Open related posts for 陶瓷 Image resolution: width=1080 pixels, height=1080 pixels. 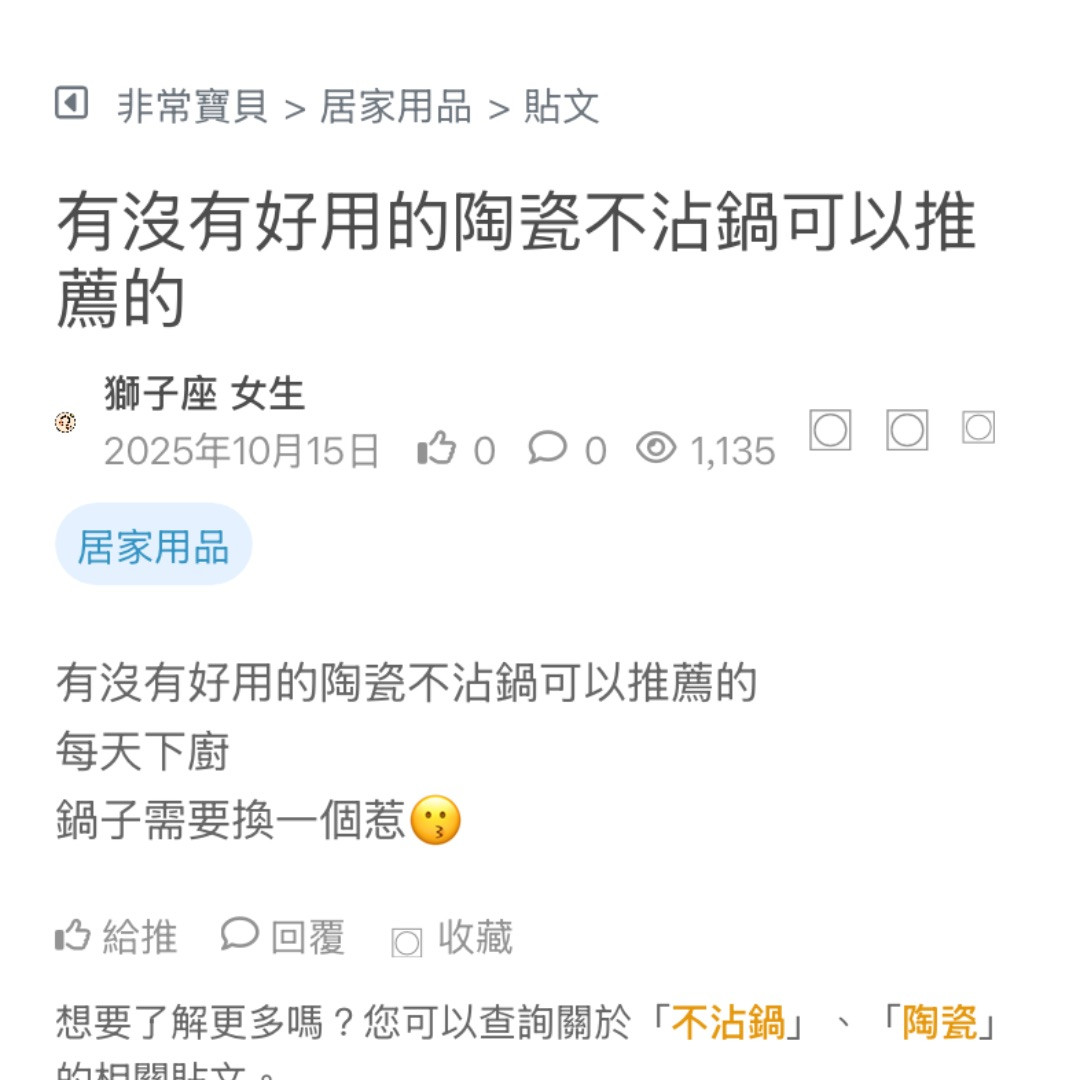point(940,1023)
